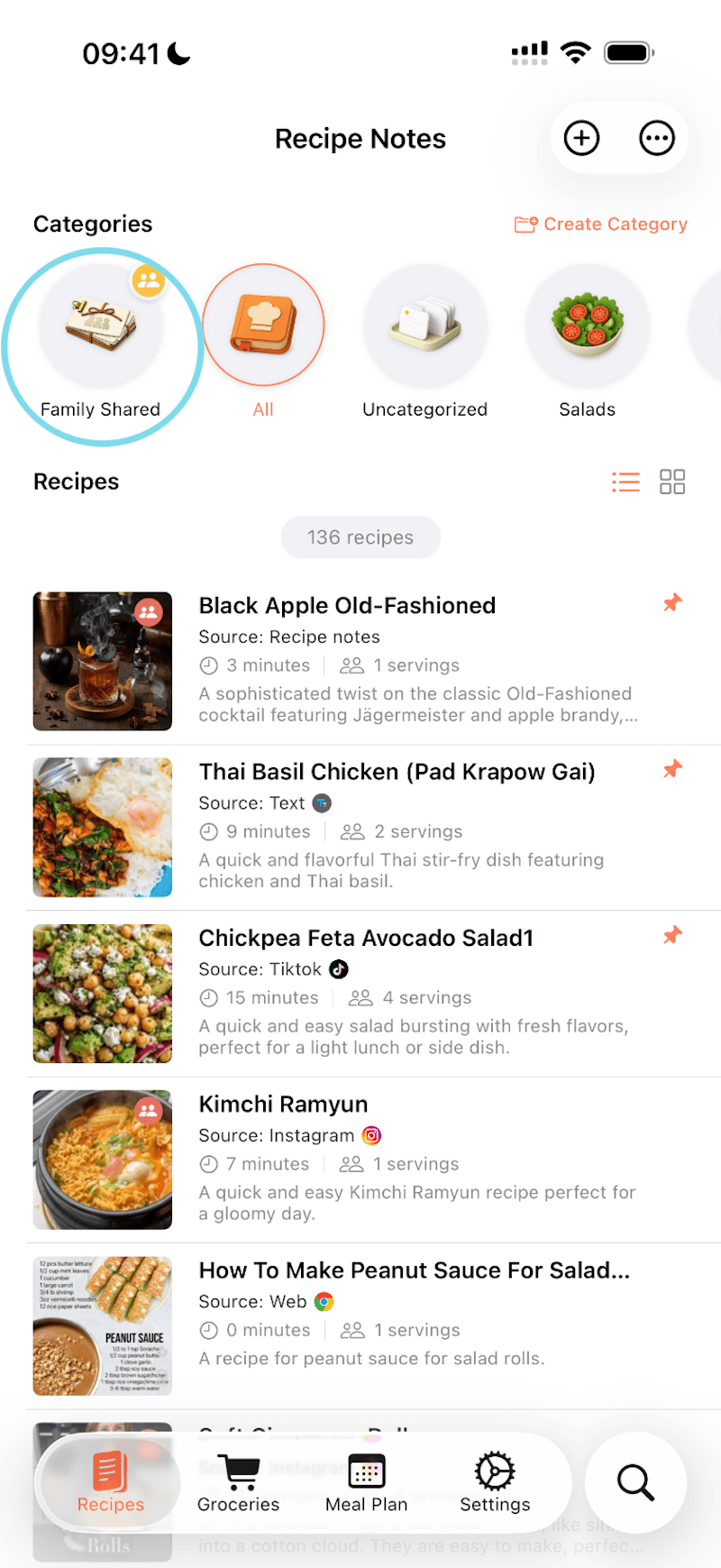Open the Meal Plan tab
The height and width of the screenshot is (1568, 721).
[x=367, y=1483]
